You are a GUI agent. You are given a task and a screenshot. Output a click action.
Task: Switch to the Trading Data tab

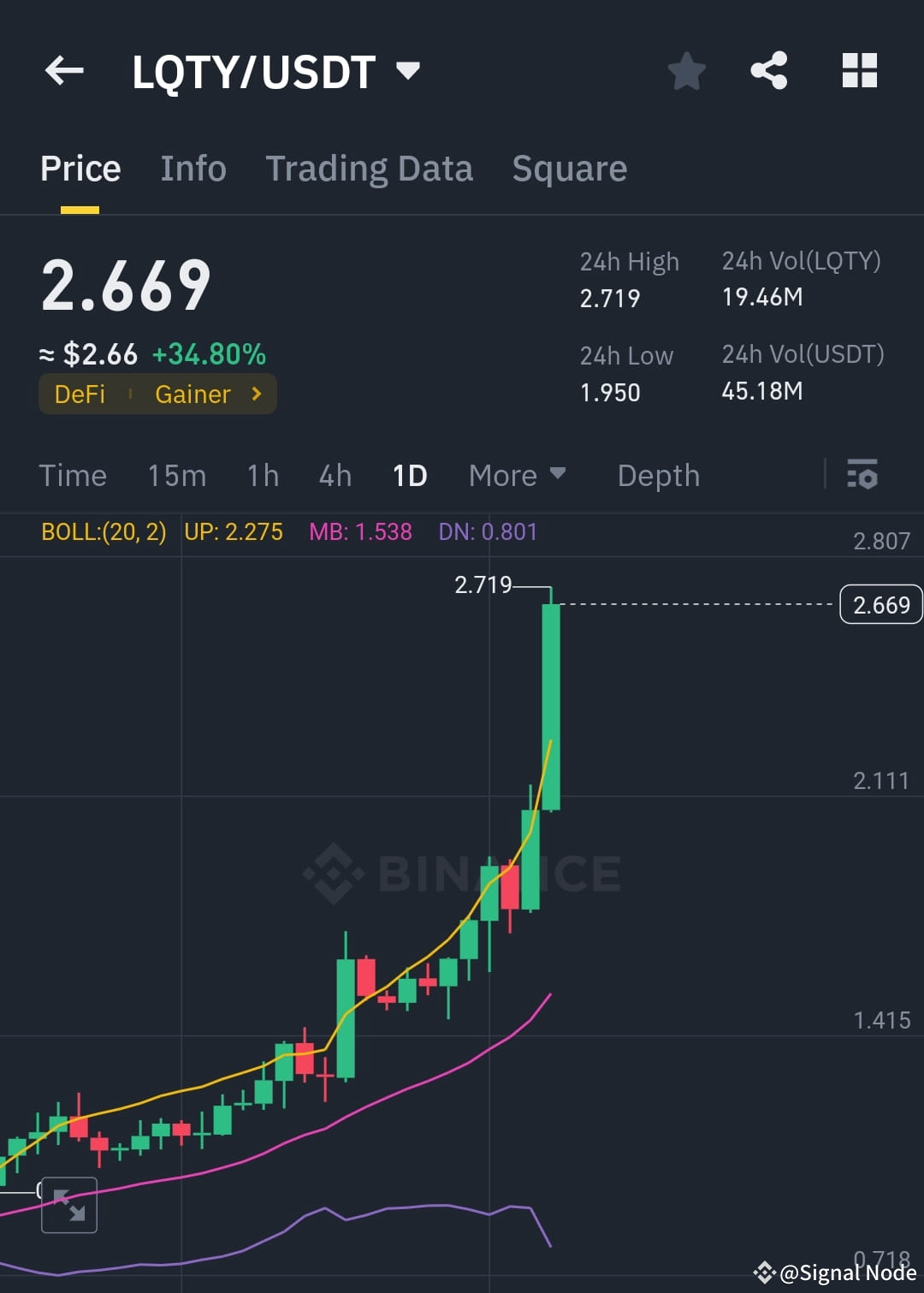(x=370, y=169)
